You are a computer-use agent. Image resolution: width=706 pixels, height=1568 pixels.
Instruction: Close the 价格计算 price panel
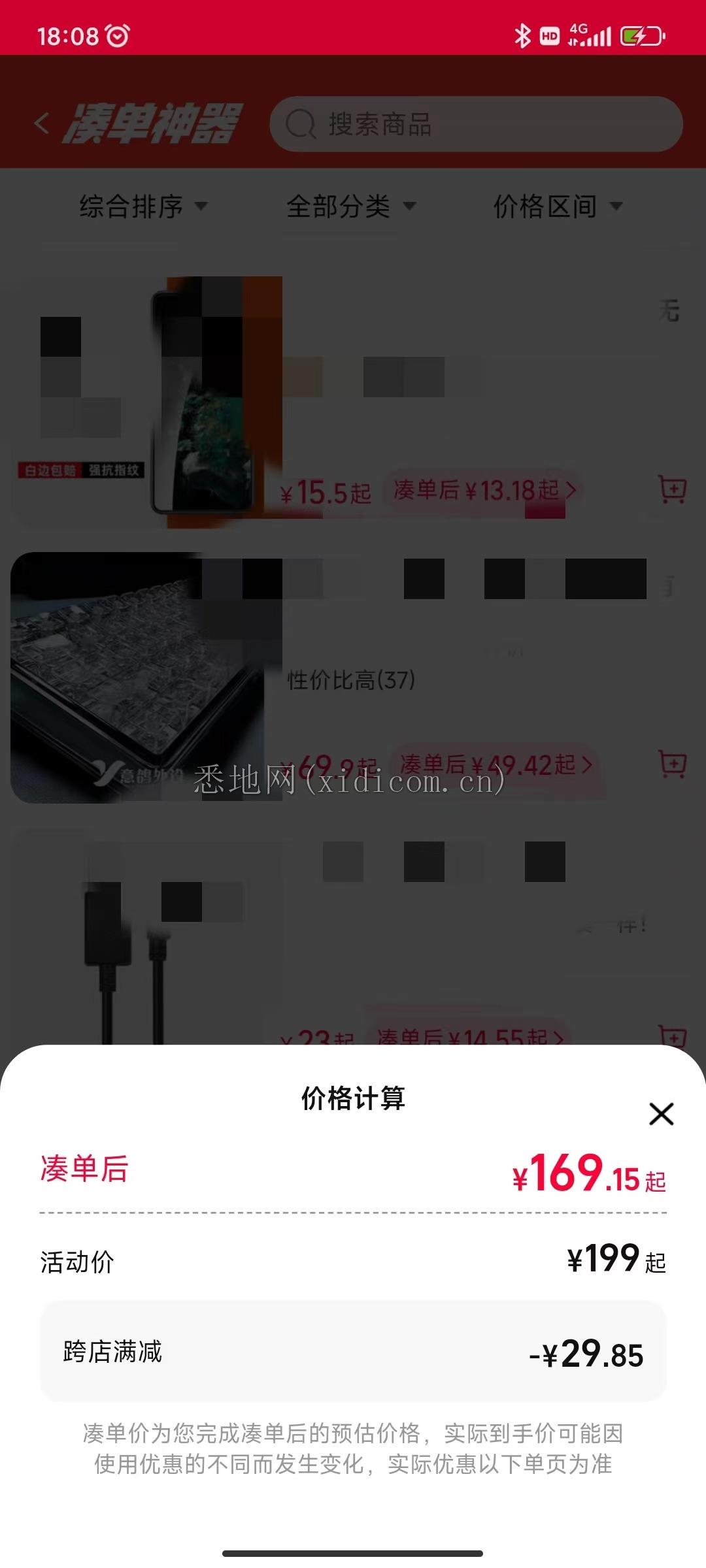click(x=661, y=1115)
